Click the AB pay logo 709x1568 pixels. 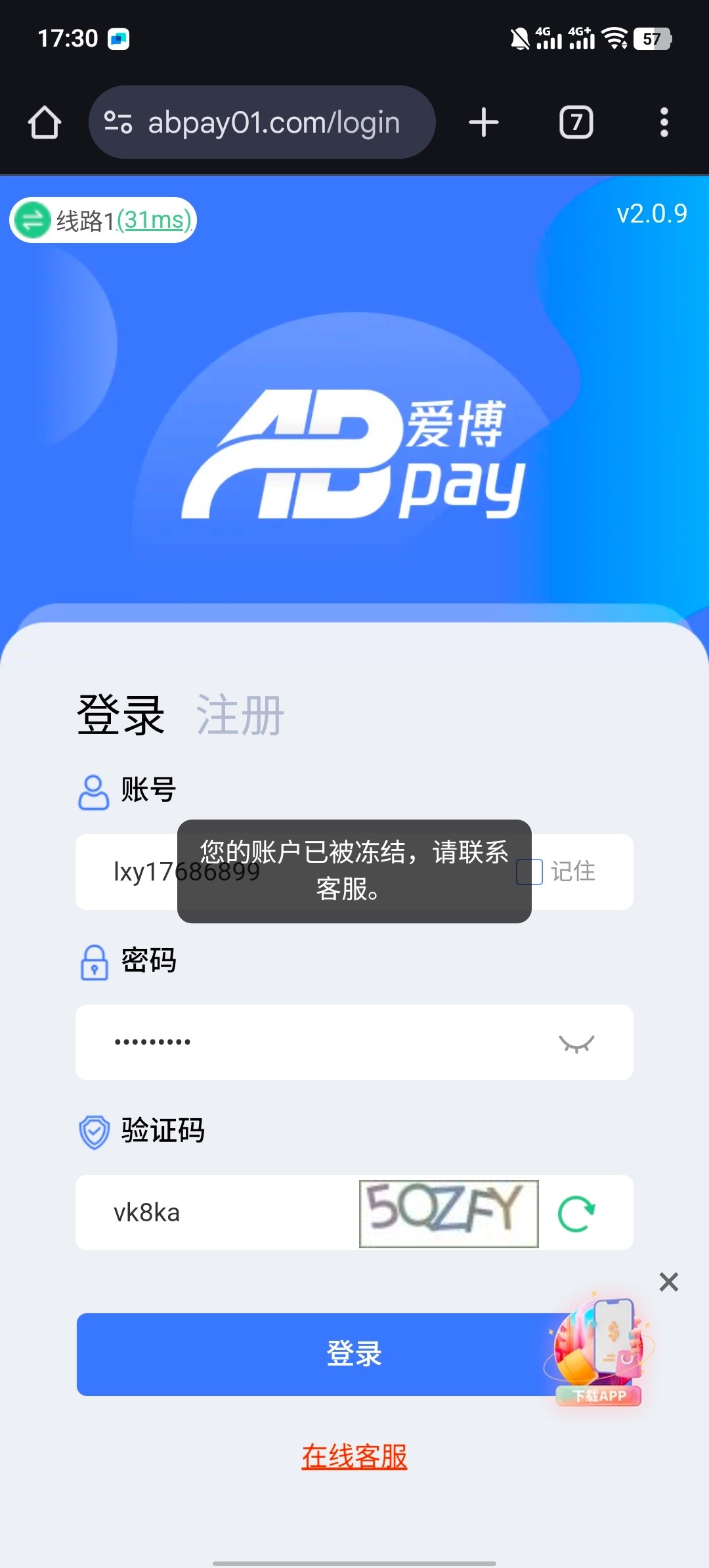click(x=354, y=453)
